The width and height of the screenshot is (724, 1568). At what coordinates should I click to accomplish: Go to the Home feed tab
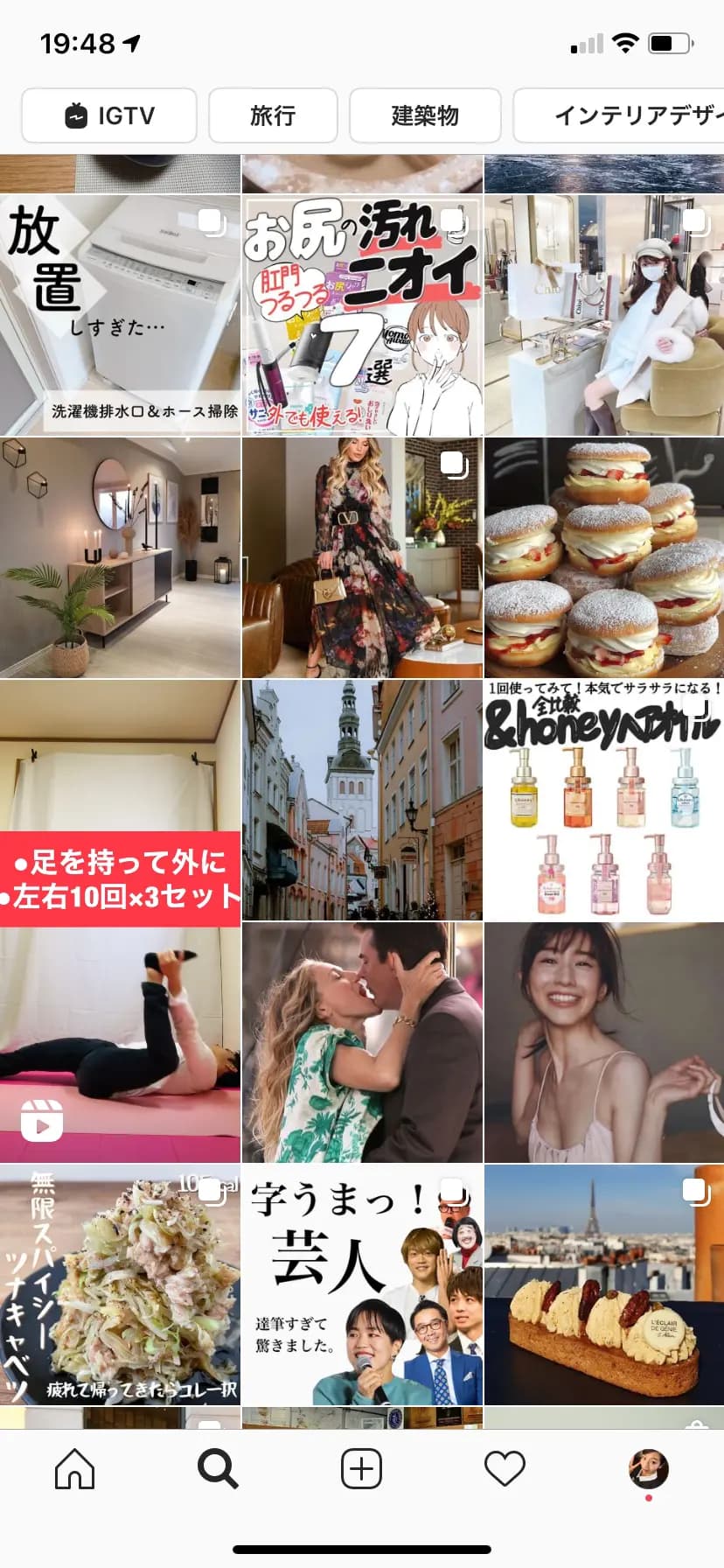tap(74, 1469)
